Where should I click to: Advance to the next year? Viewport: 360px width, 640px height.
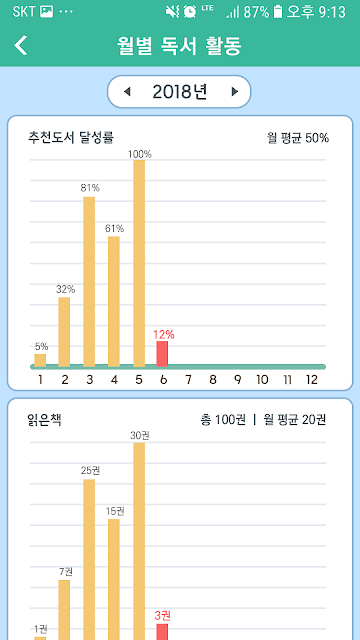(x=235, y=92)
